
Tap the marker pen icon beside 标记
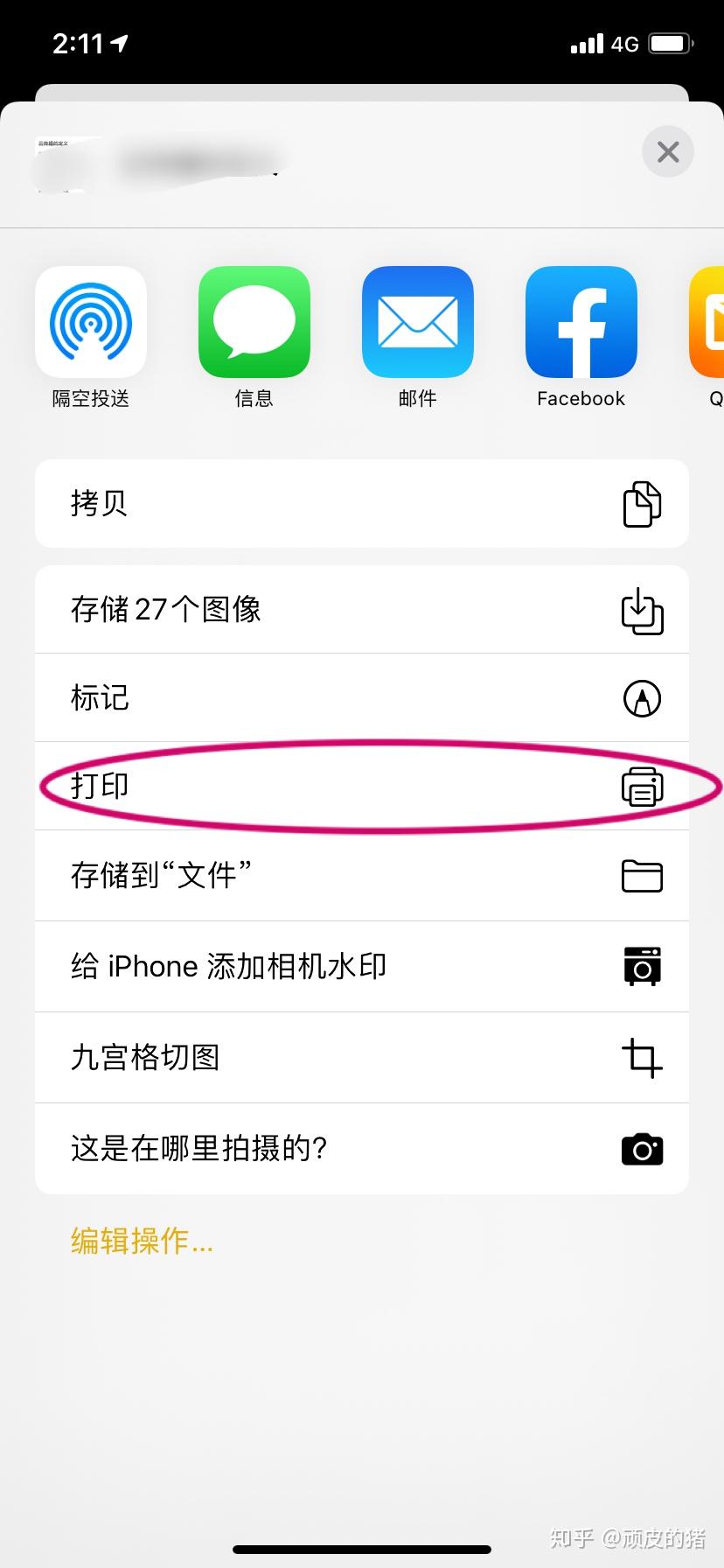click(642, 698)
